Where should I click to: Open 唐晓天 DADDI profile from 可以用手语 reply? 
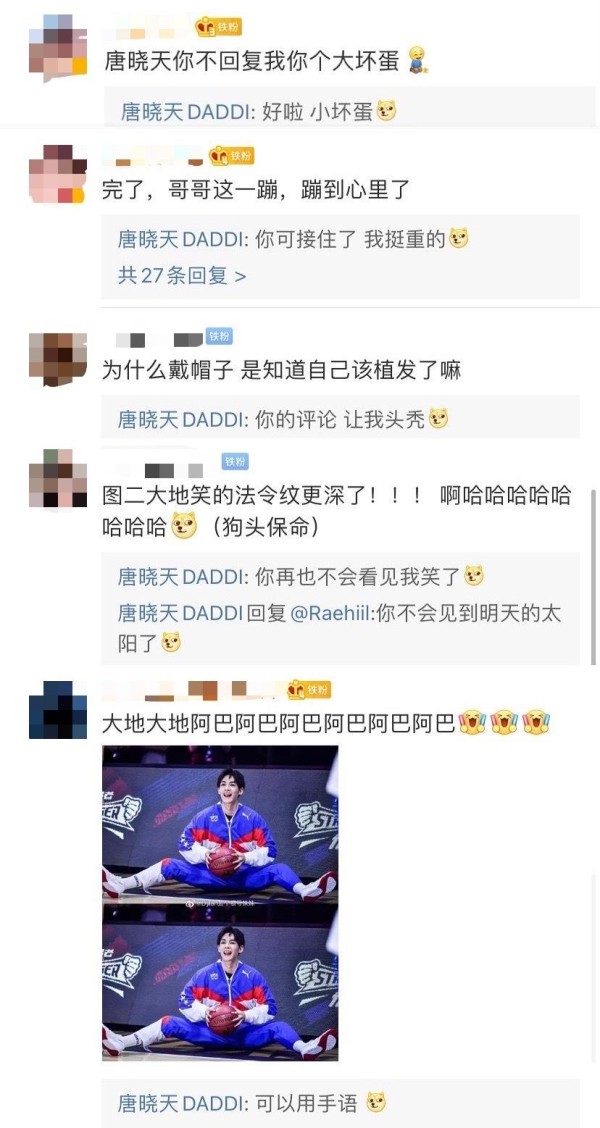click(179, 1104)
